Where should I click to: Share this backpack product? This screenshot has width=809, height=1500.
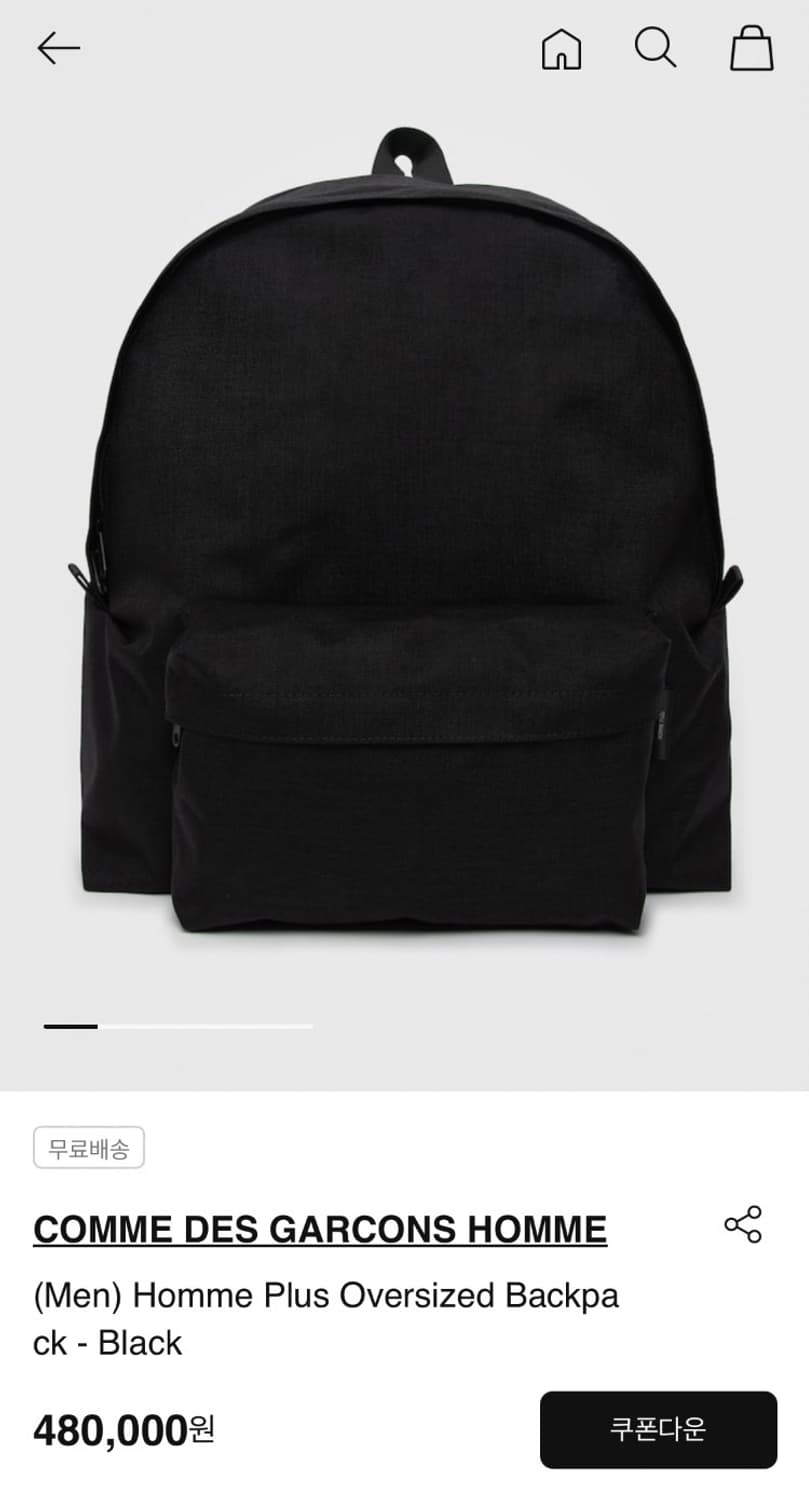(743, 1224)
